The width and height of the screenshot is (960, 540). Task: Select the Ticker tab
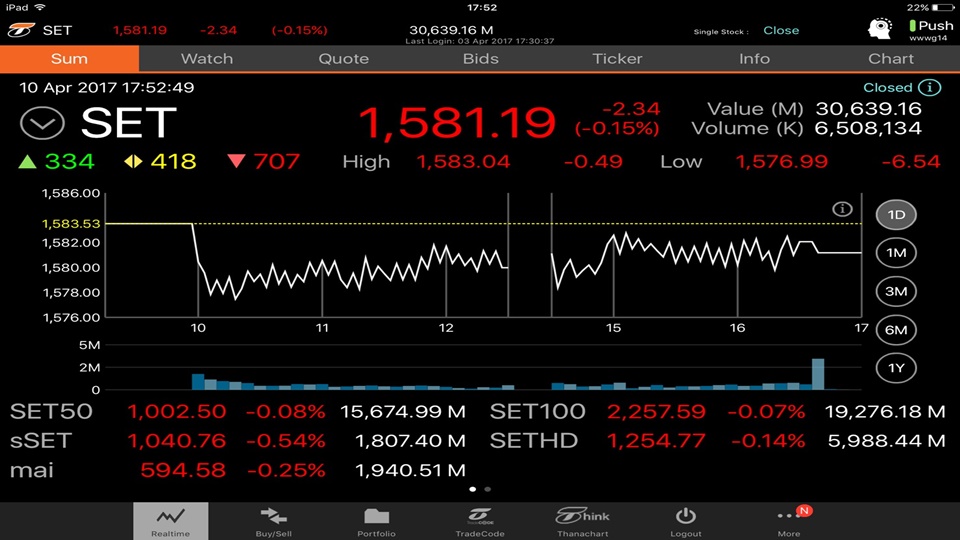(x=617, y=59)
